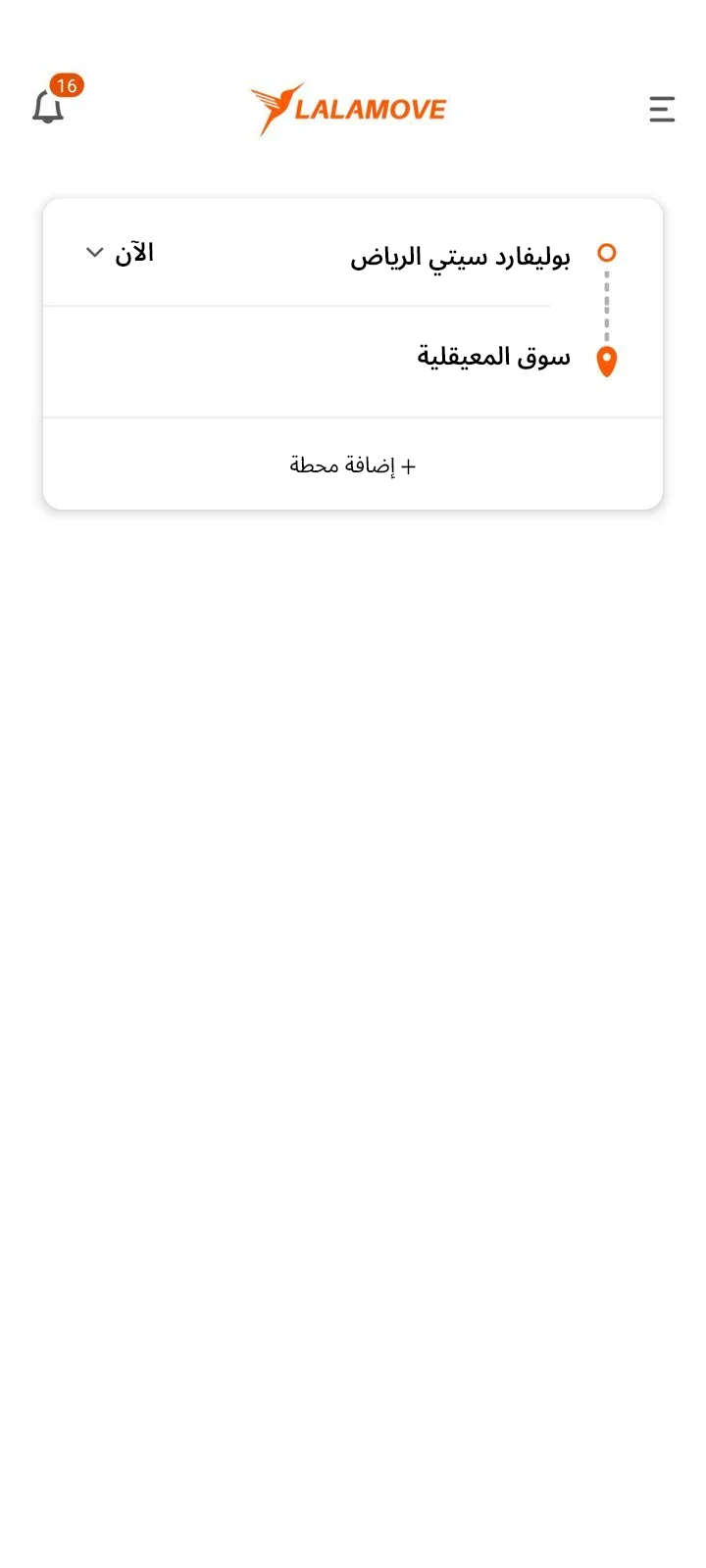Edit drop-off location سوق المعيقلية

(x=493, y=358)
